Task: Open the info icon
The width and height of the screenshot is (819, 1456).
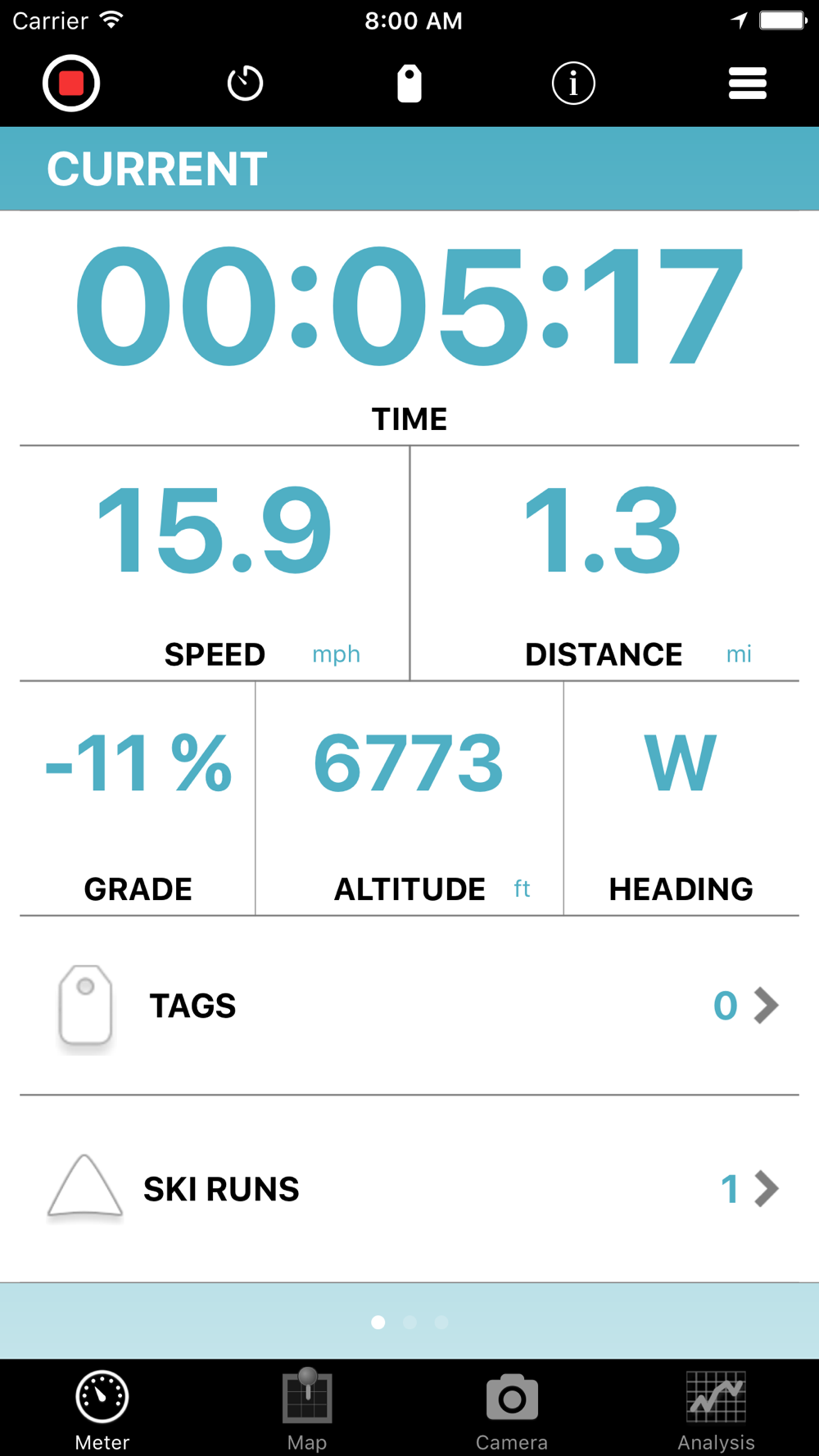Action: pos(573,83)
